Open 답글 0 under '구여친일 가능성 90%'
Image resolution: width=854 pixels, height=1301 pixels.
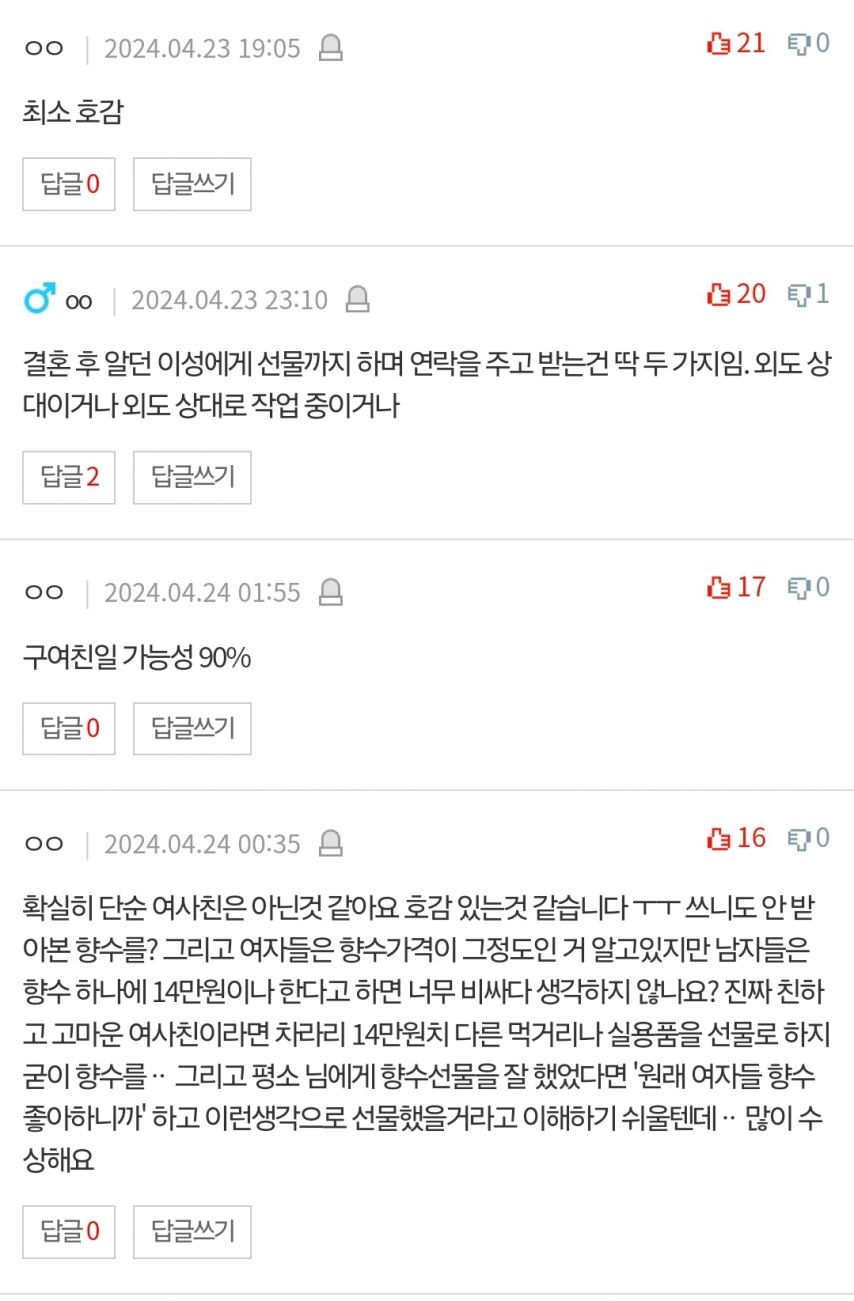point(69,728)
